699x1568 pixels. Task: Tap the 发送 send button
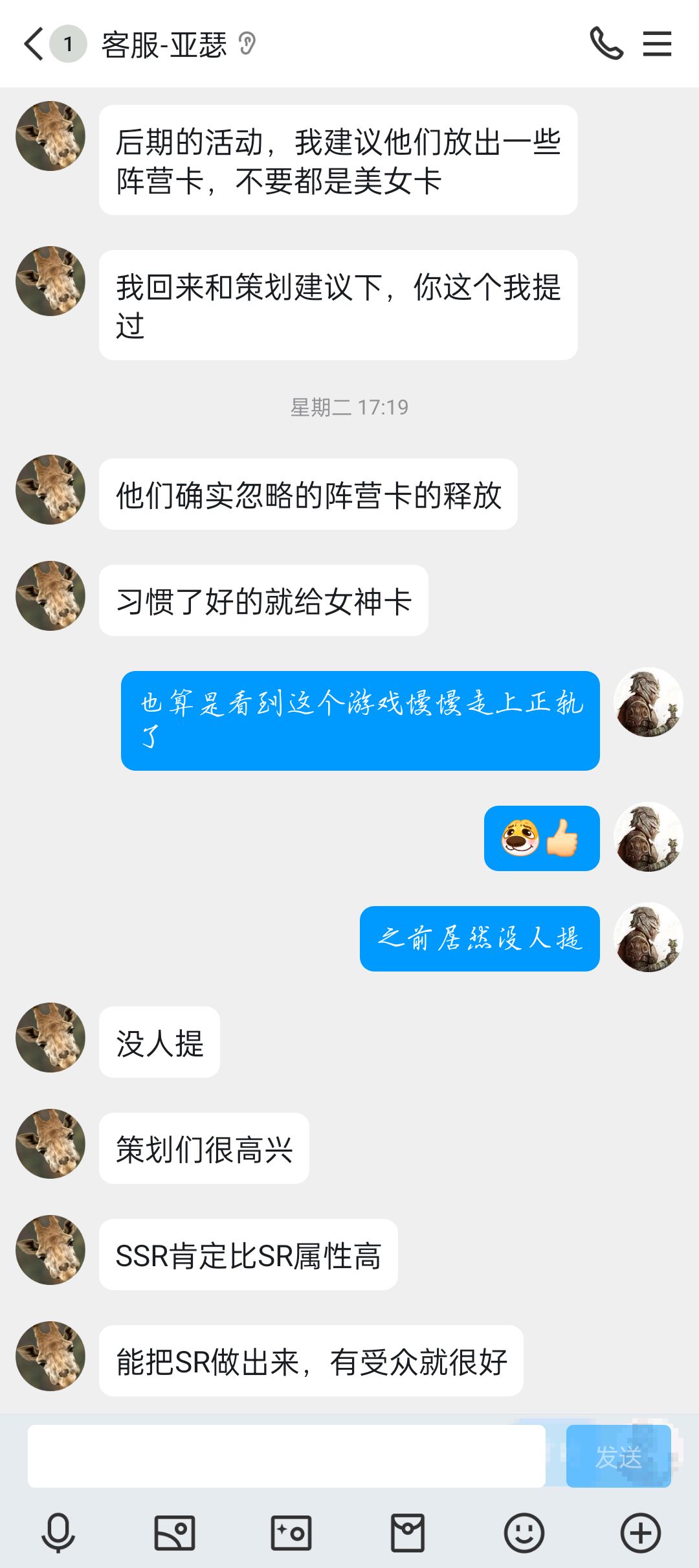[618, 1455]
